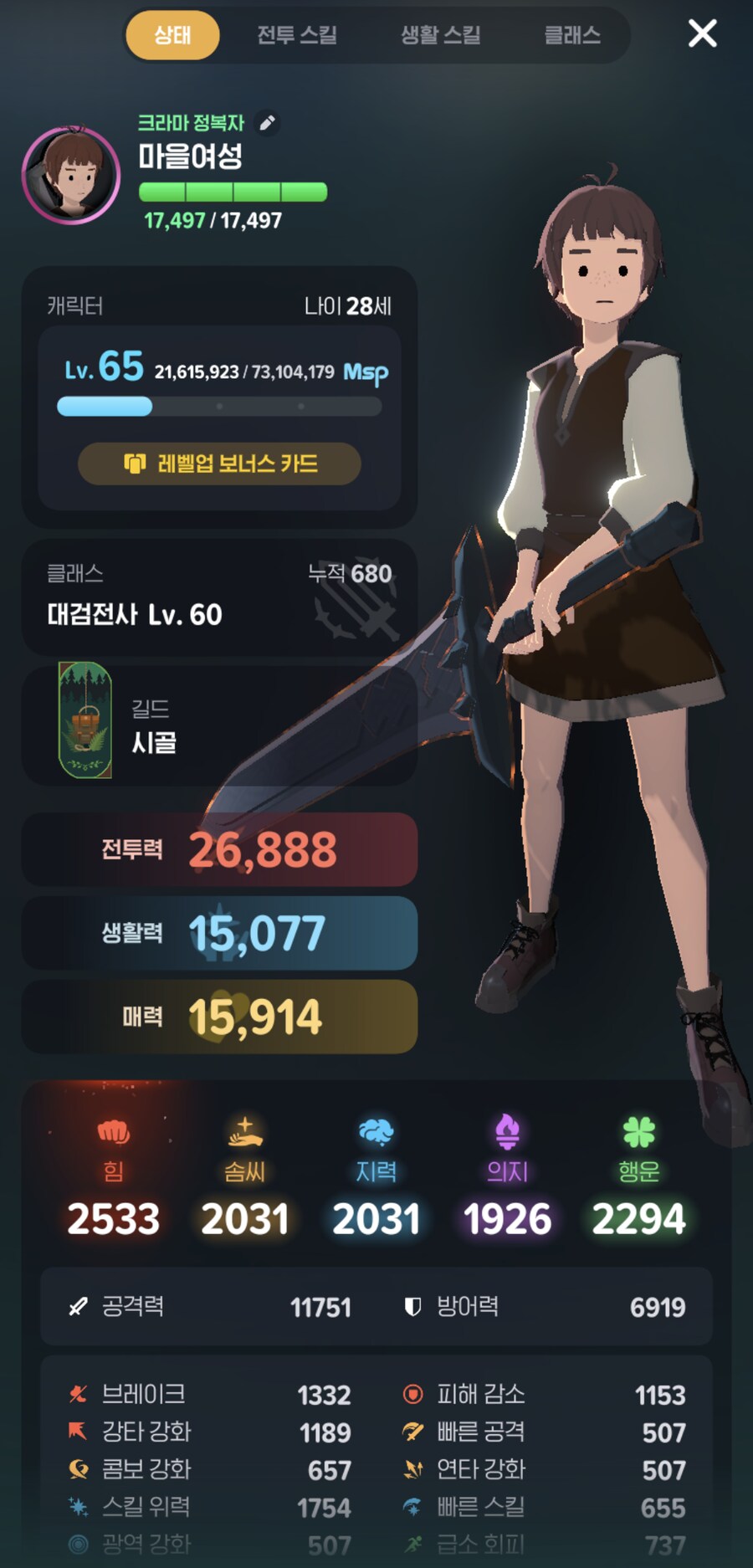Open the 대검전사 class card
This screenshot has width=753, height=1568.
pyautogui.click(x=219, y=597)
